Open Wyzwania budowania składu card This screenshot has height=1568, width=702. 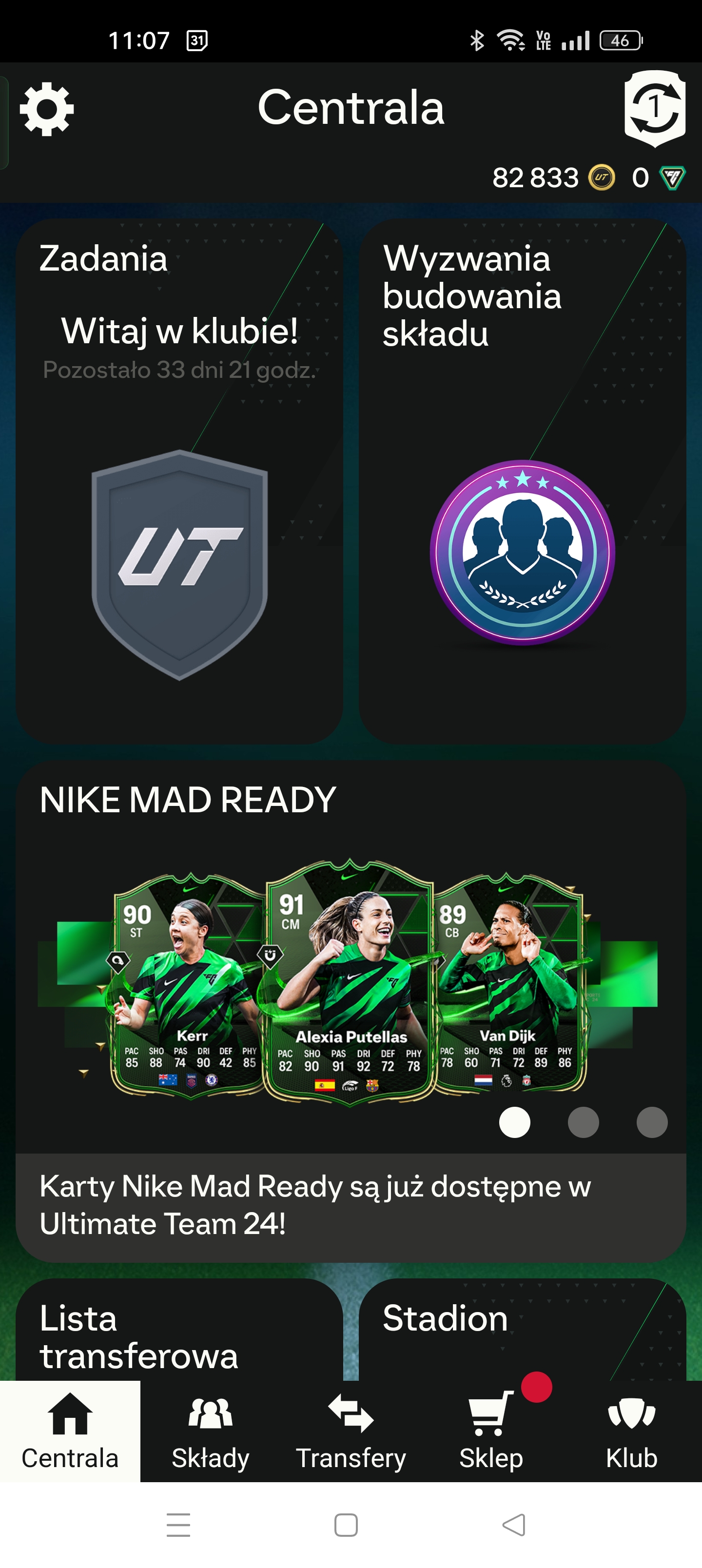click(x=523, y=481)
